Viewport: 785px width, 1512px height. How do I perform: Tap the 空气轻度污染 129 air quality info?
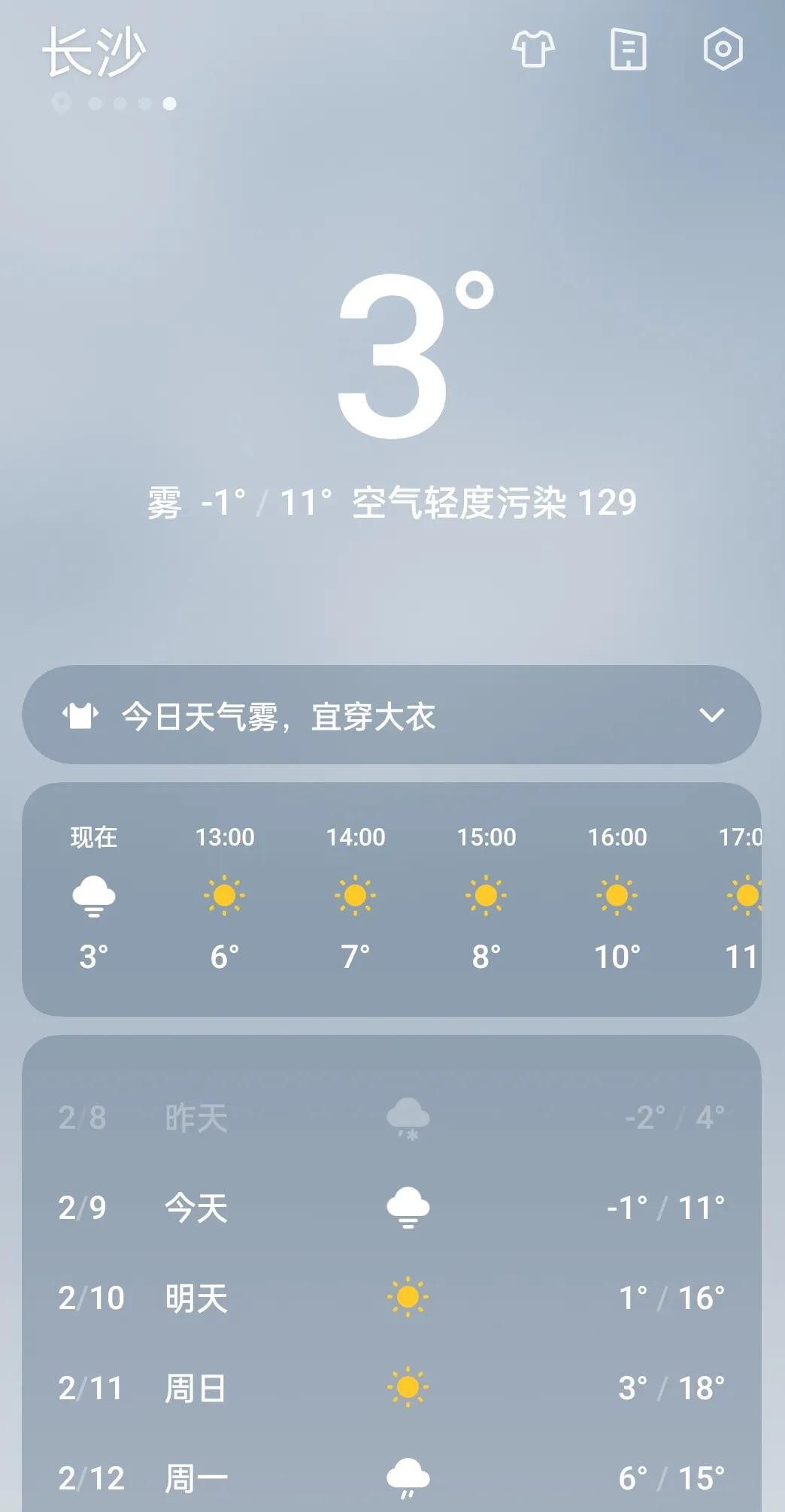pyautogui.click(x=495, y=503)
